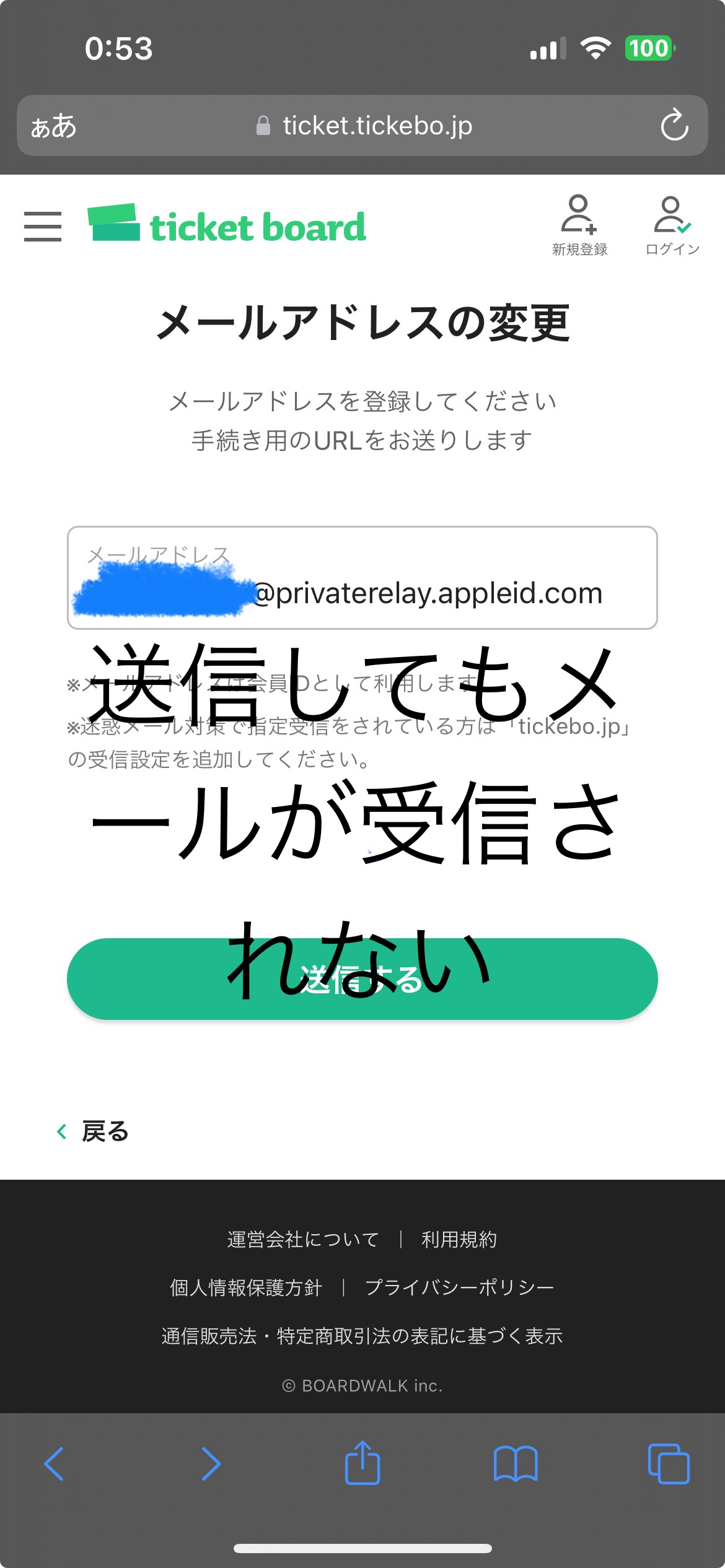Reload the page in Safari
The width and height of the screenshot is (725, 1568).
click(x=674, y=126)
